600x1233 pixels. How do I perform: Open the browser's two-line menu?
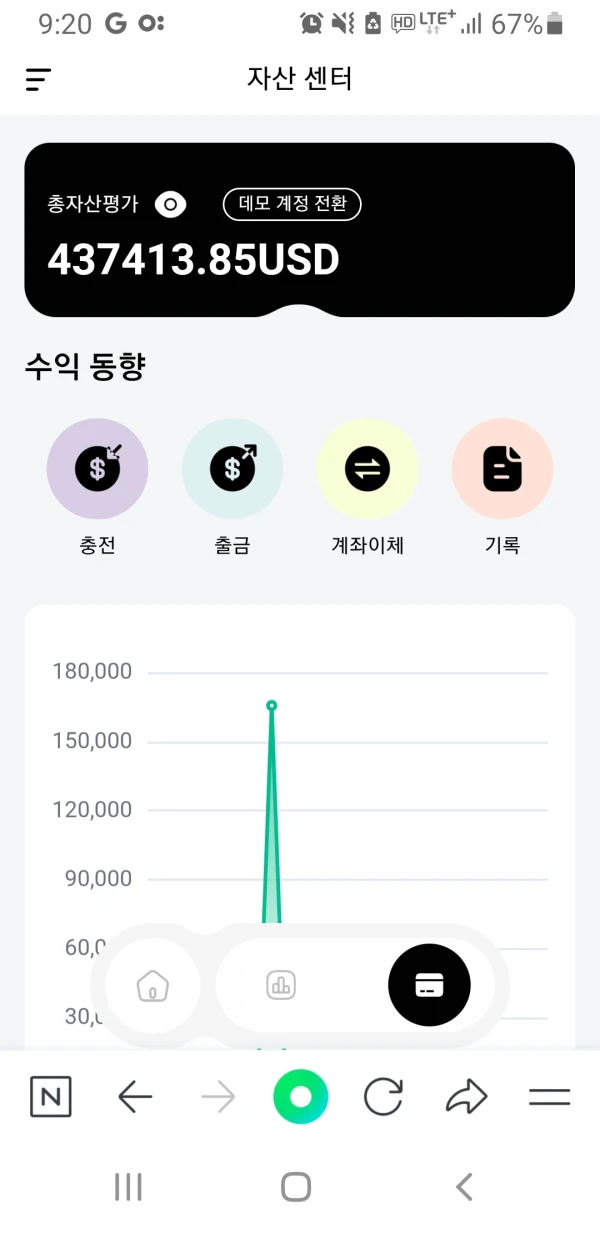(x=549, y=1097)
